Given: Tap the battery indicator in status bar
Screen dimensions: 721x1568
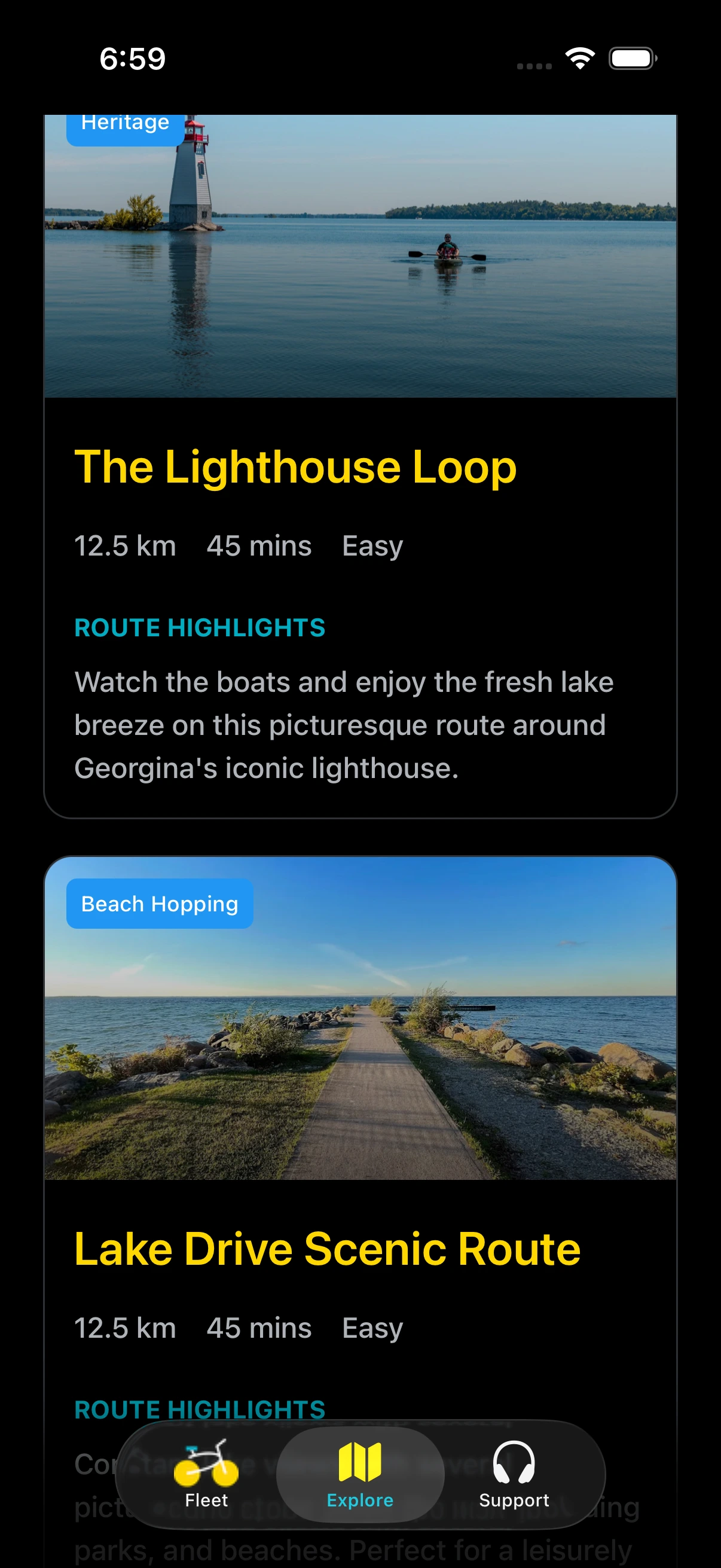Looking at the screenshot, I should [x=633, y=58].
